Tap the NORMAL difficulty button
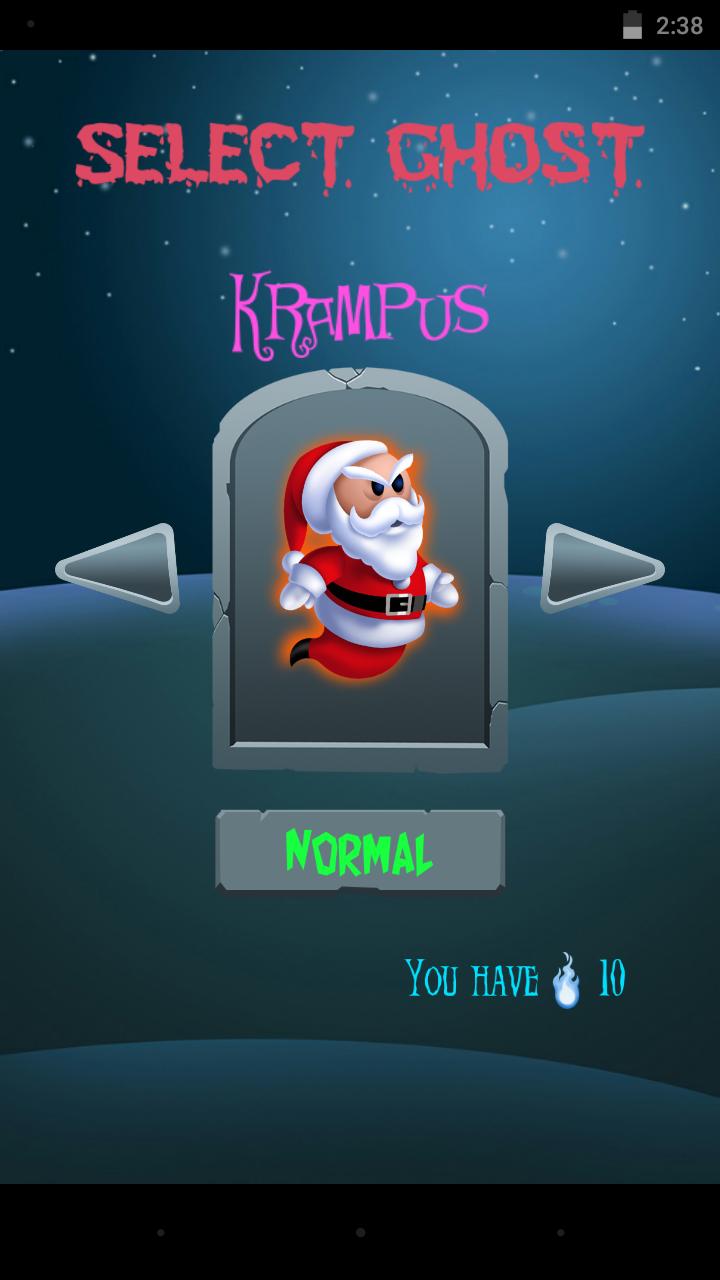Viewport: 720px width, 1280px height. (x=360, y=852)
